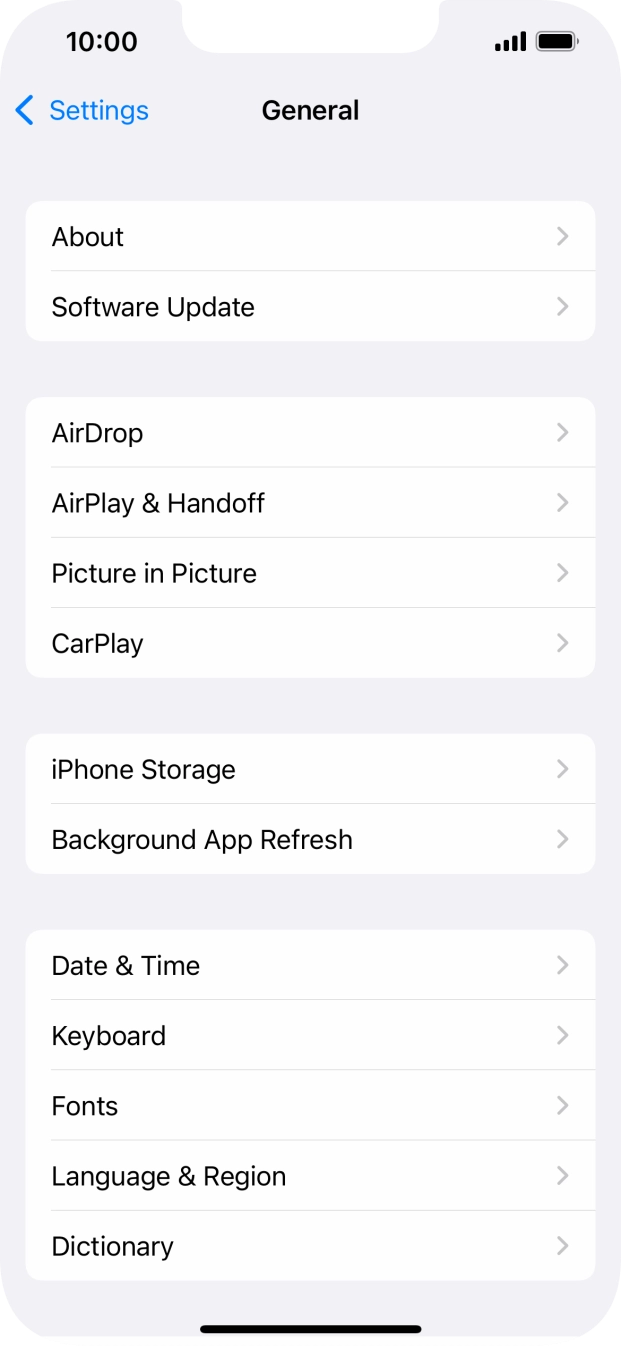Open the About row
The image size is (621, 1346).
(x=310, y=237)
